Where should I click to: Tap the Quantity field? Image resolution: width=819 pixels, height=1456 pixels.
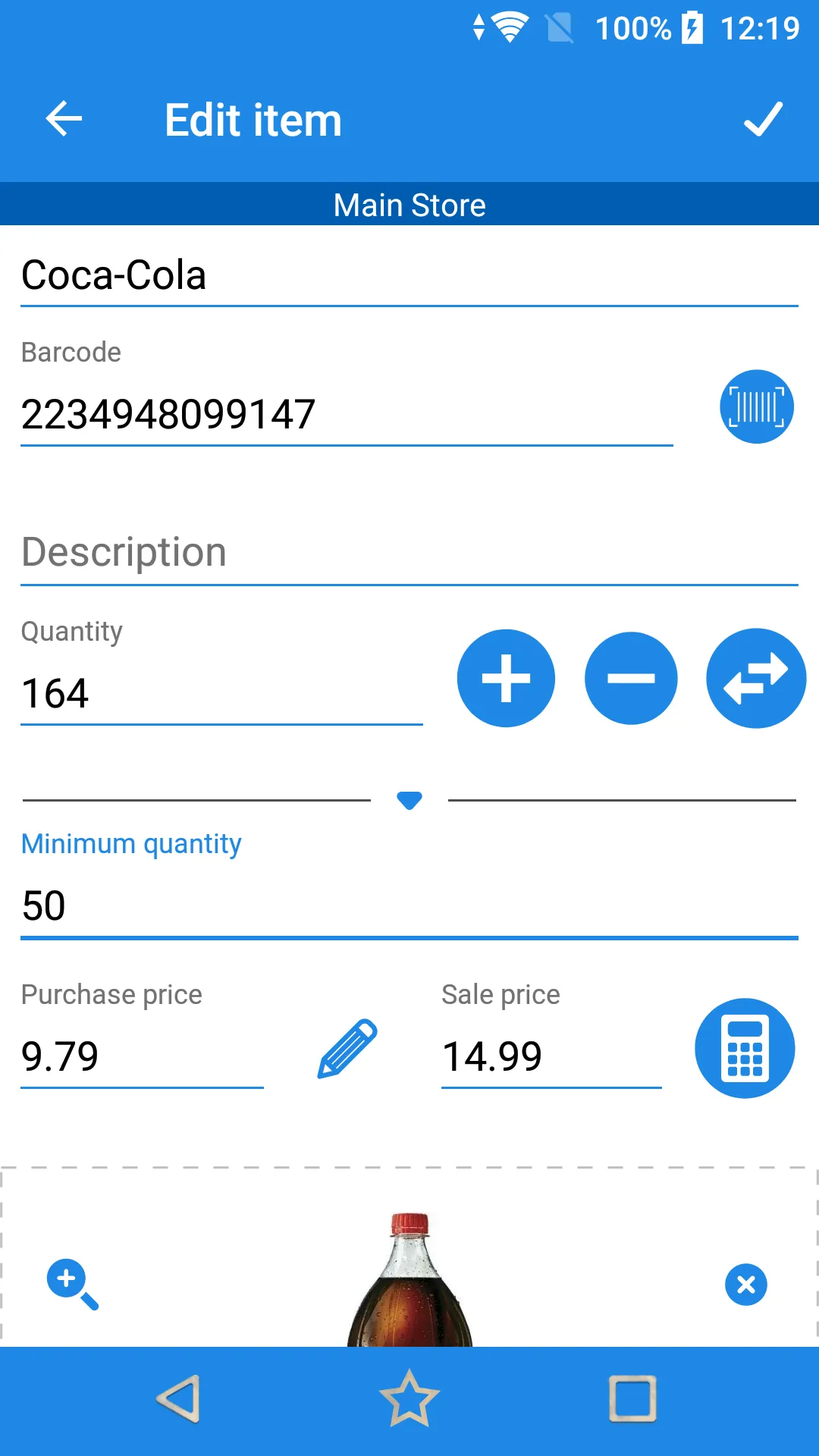click(221, 693)
